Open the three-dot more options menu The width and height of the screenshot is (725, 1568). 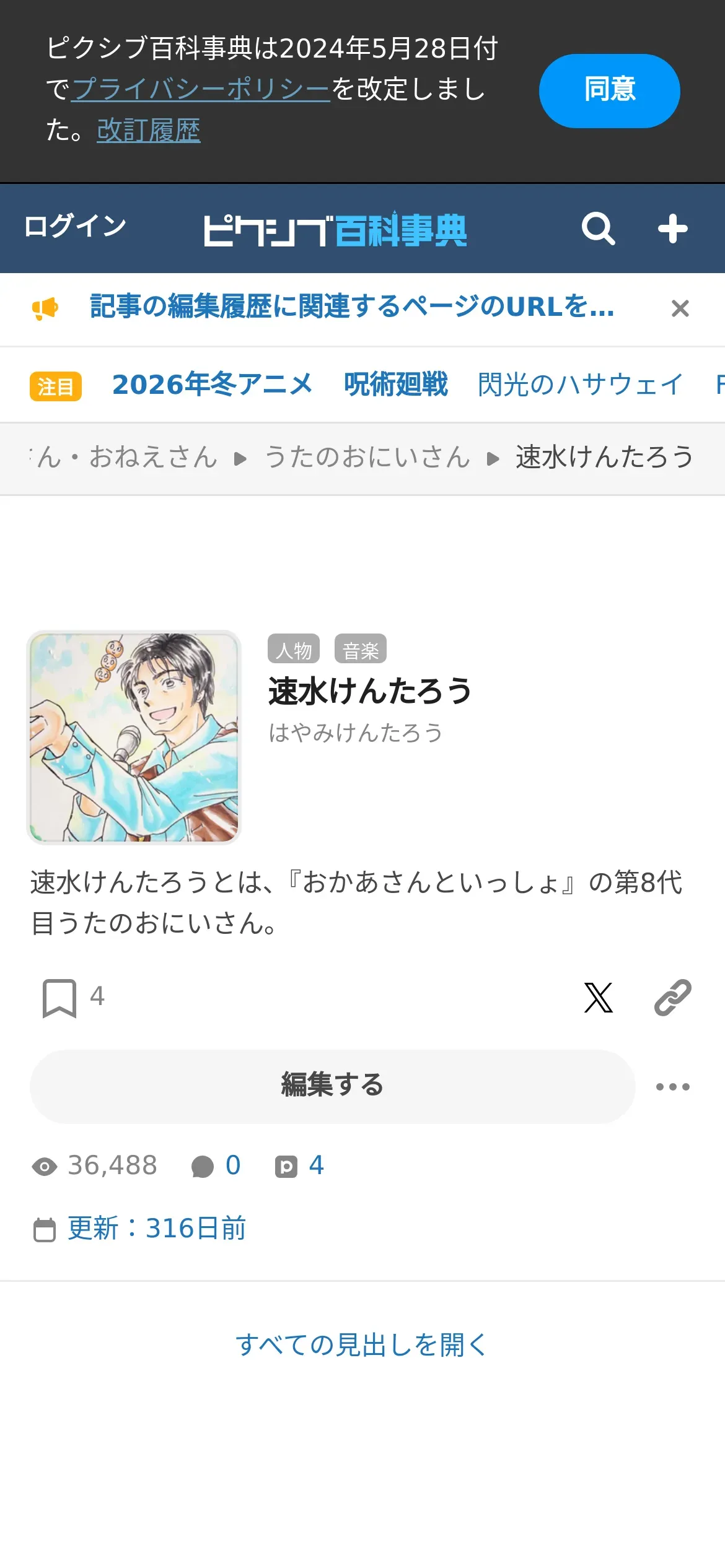672,1086
